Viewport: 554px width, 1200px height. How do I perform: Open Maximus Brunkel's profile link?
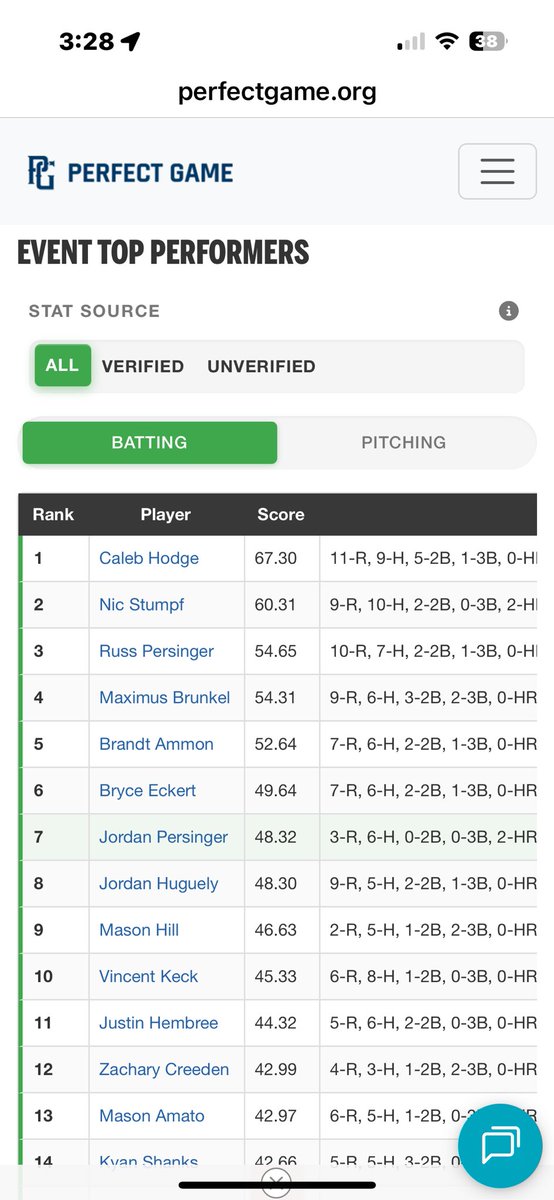pyautogui.click(x=165, y=697)
